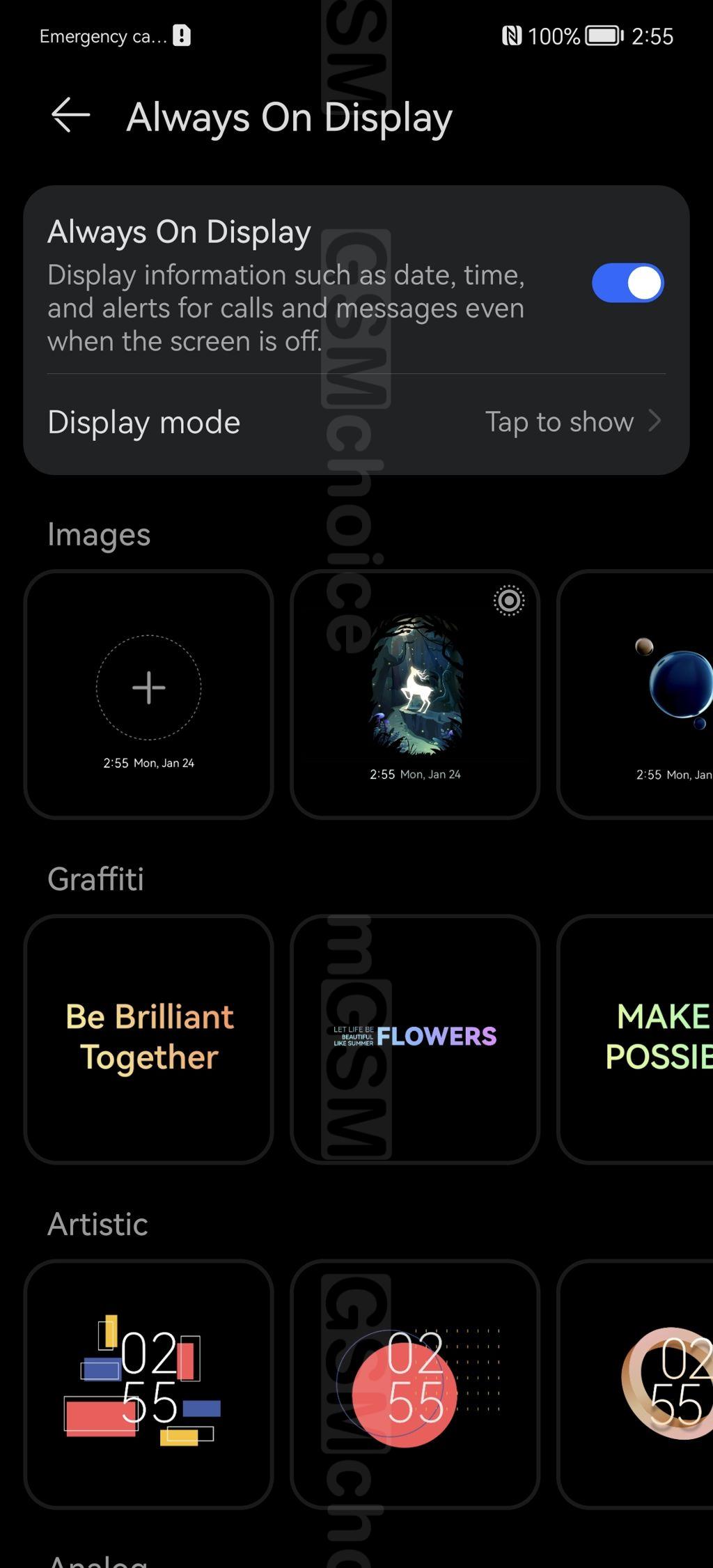Turn off the Always On Display switch
Viewport: 713px width, 1568px height.
click(x=627, y=283)
